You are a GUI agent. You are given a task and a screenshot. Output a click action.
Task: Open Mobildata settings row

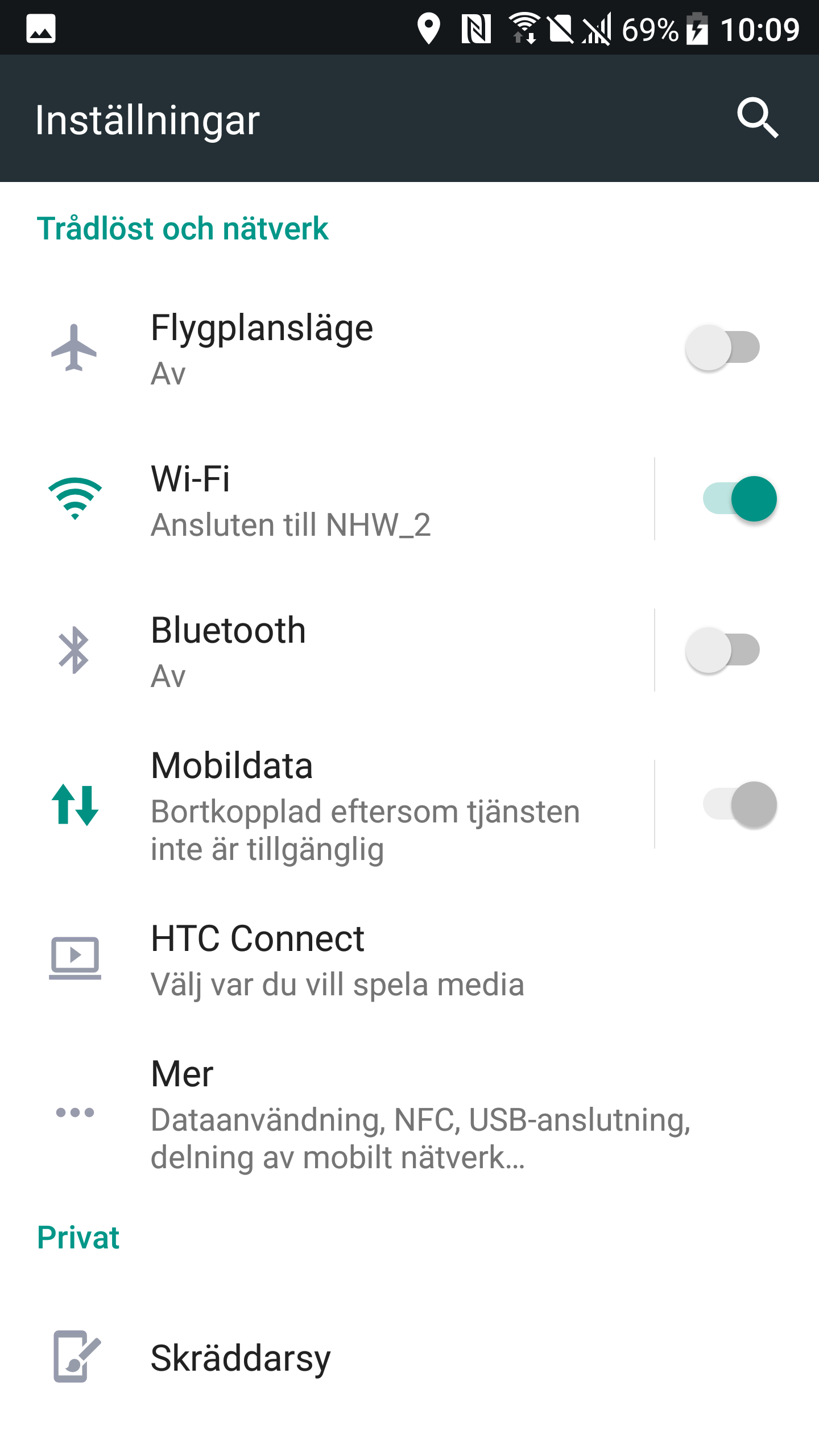pos(341,805)
